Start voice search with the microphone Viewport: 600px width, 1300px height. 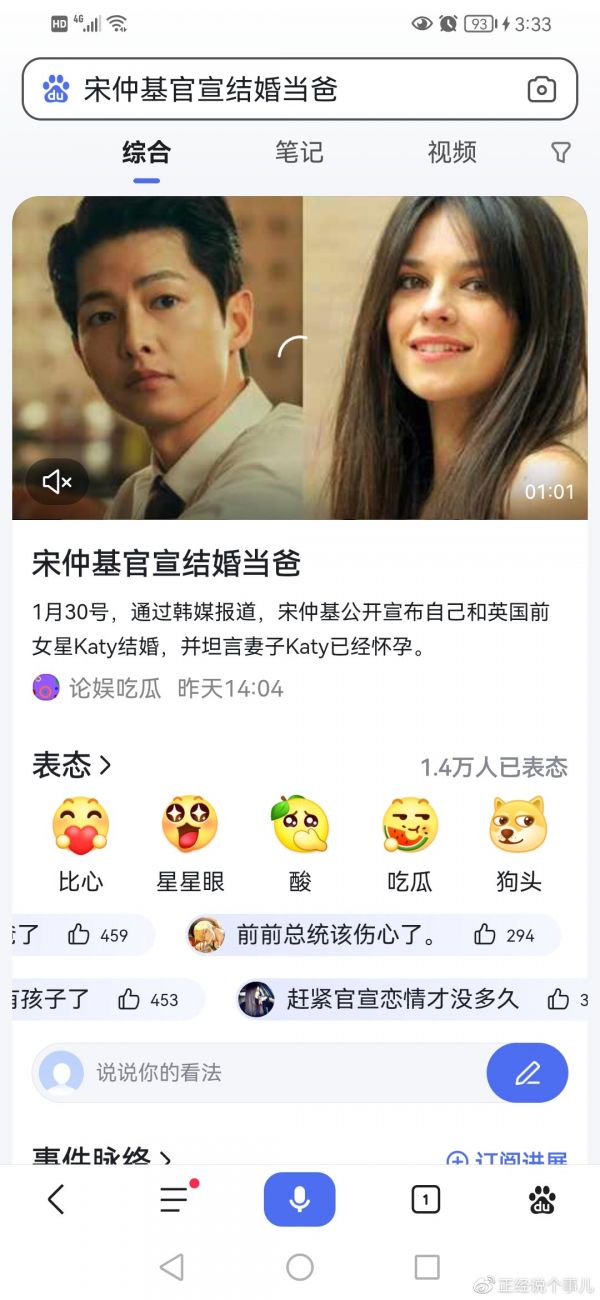(x=299, y=1199)
